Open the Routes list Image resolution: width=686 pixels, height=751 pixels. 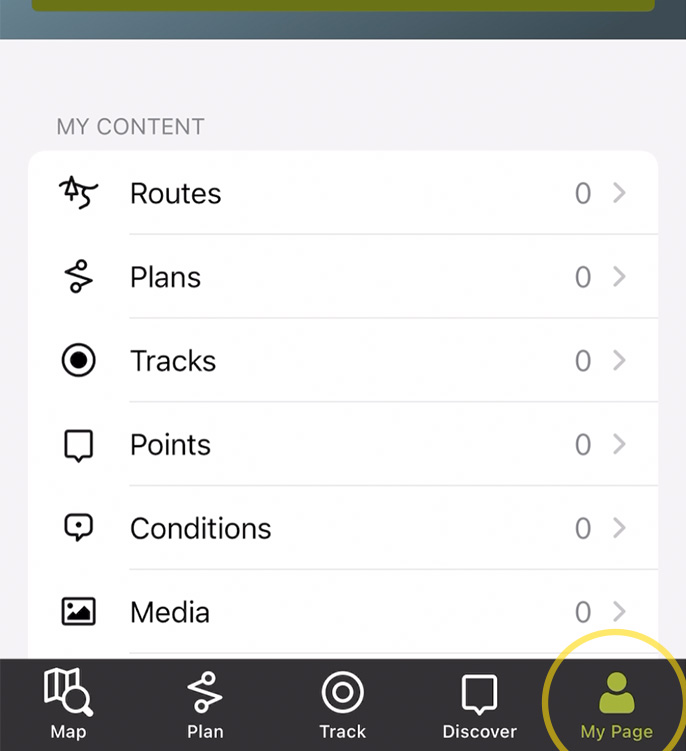pos(342,193)
